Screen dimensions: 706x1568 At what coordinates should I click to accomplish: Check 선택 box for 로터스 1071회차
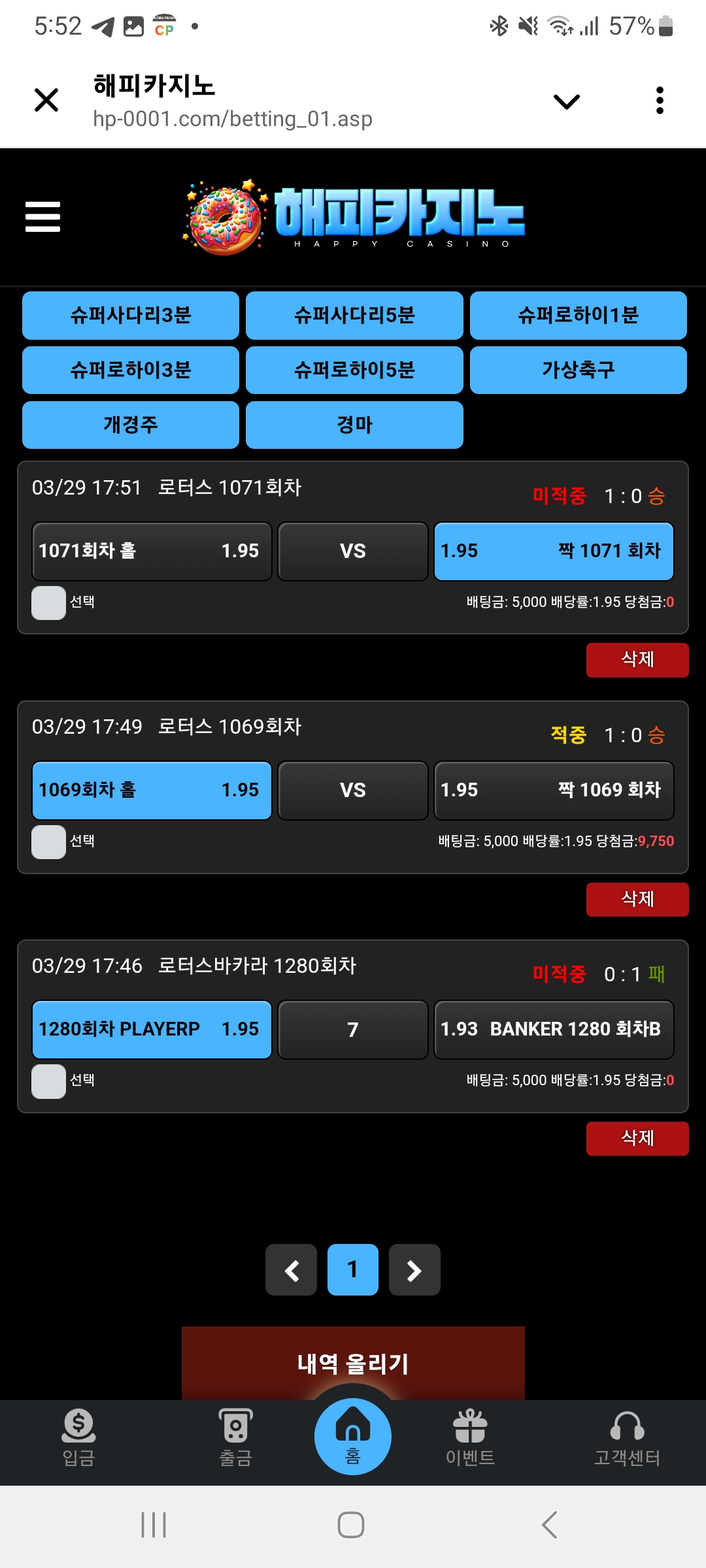(49, 602)
